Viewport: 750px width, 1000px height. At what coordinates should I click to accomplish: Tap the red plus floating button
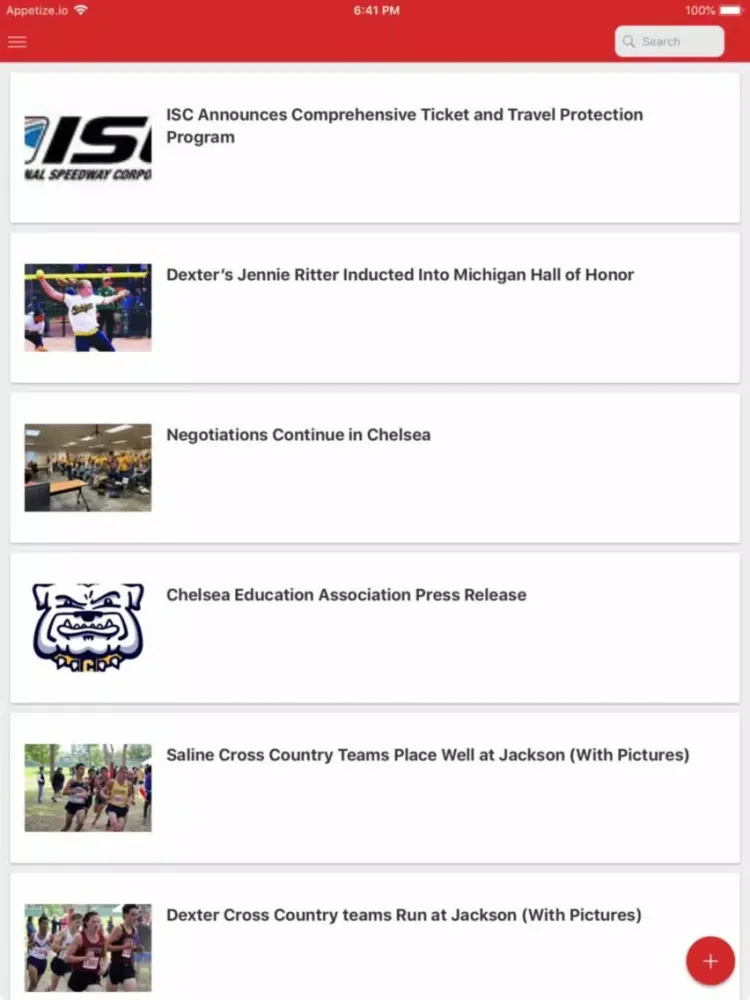(710, 961)
